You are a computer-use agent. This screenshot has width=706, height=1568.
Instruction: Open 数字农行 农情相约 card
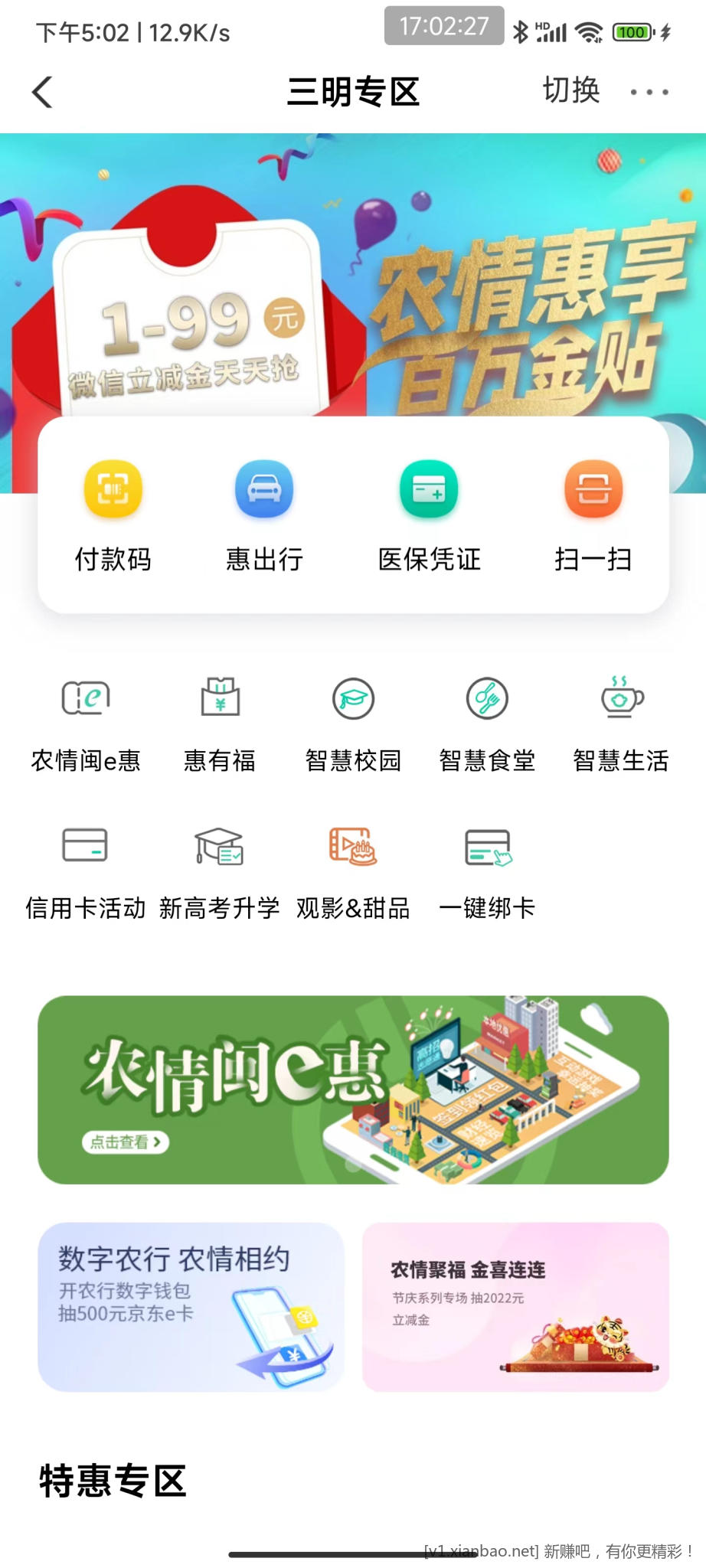tap(191, 1306)
